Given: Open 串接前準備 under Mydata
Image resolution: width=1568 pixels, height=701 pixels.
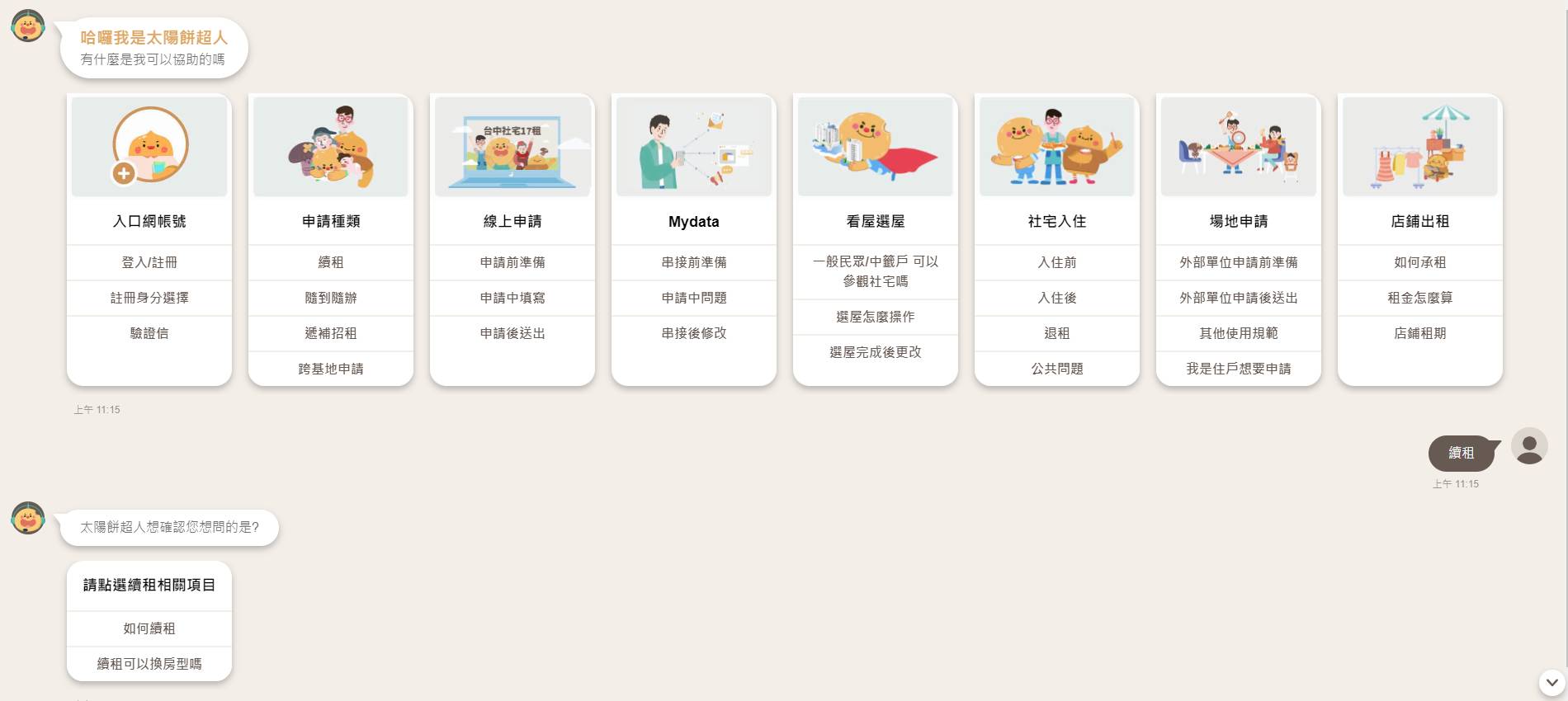Looking at the screenshot, I should 694,262.
